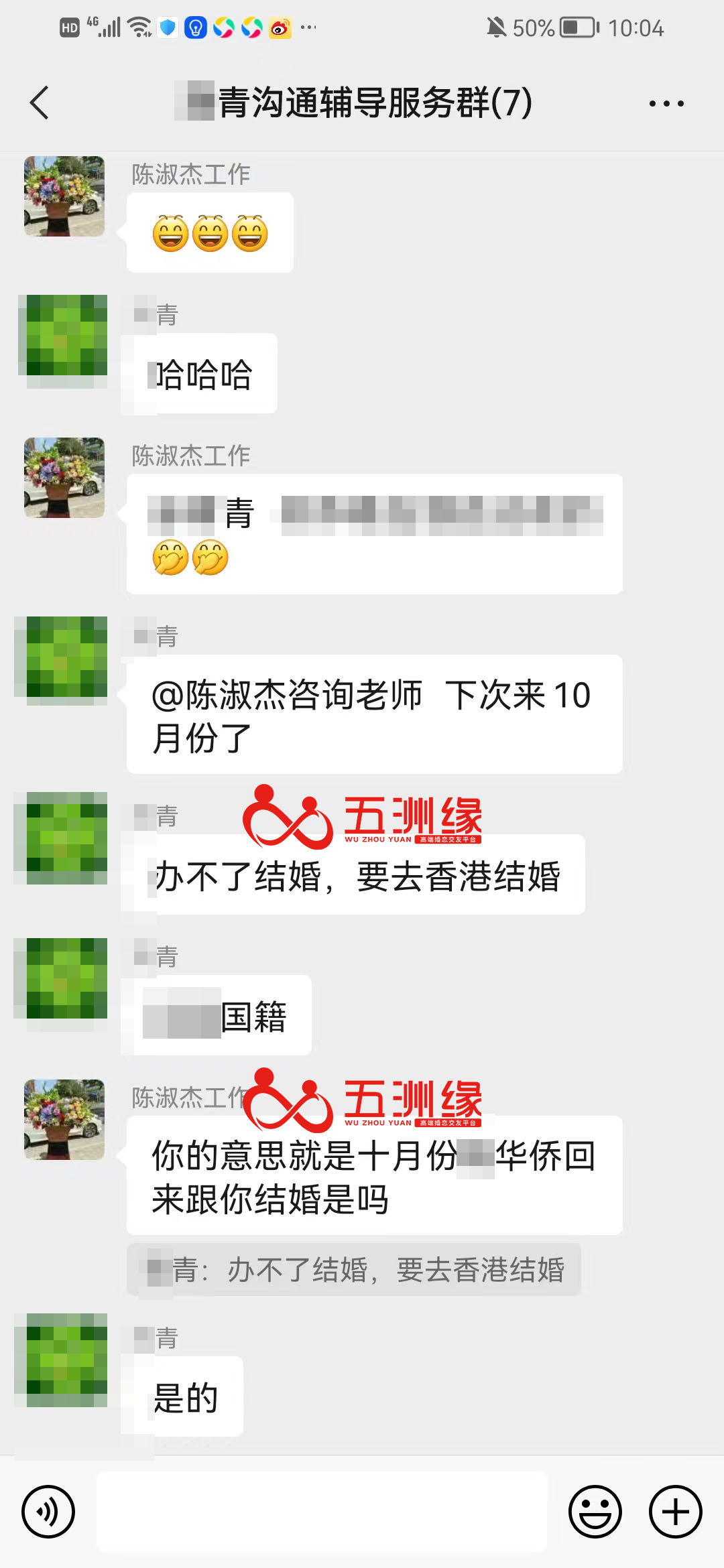Open the green avatar beside 哈哈哈 message
Image resolution: width=724 pixels, height=1568 pixels.
click(66, 336)
